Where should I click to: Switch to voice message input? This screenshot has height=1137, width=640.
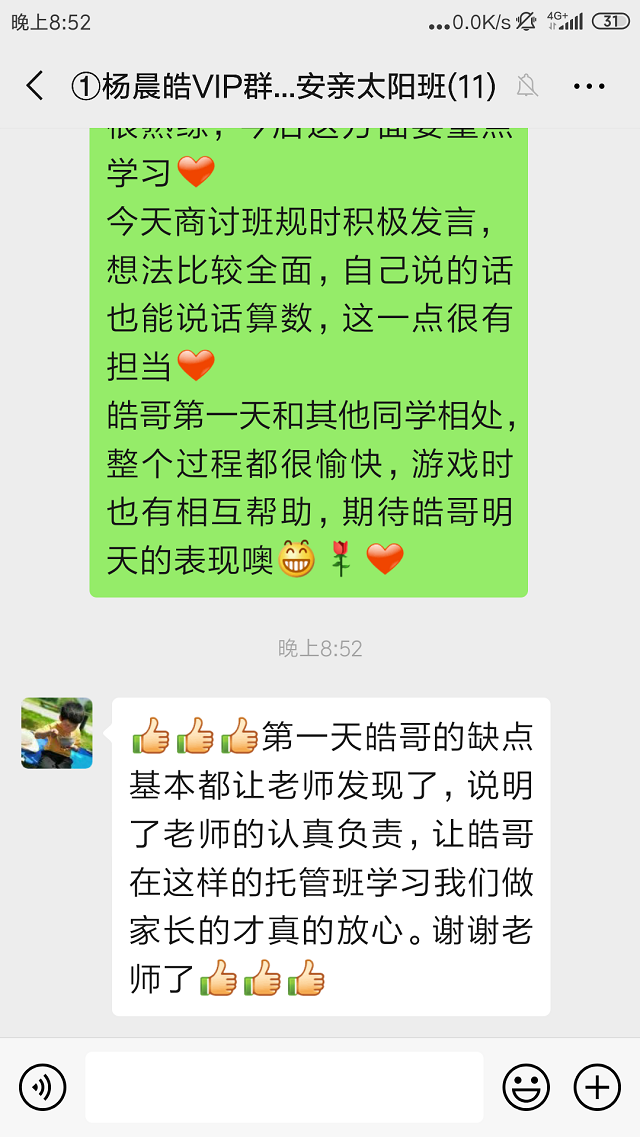[x=42, y=1086]
